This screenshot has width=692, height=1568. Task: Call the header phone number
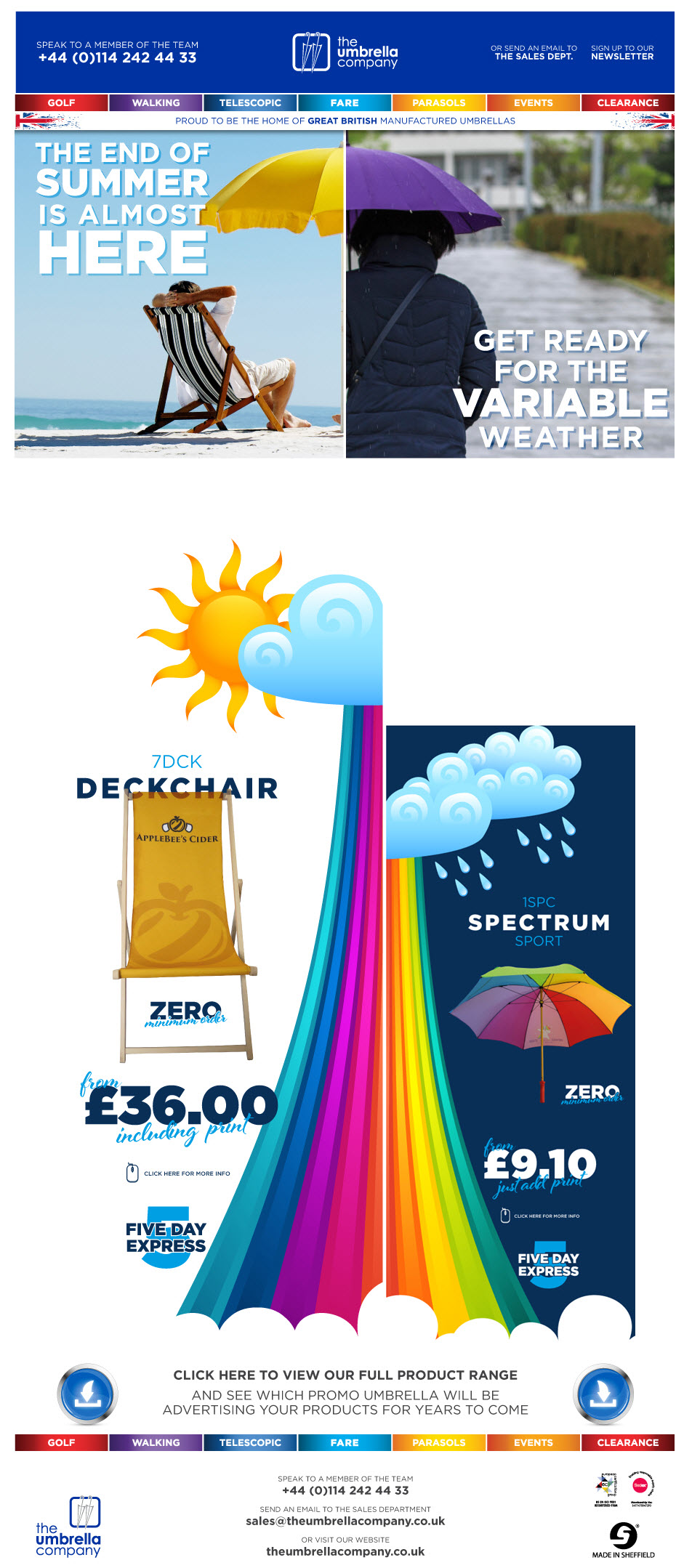(117, 57)
